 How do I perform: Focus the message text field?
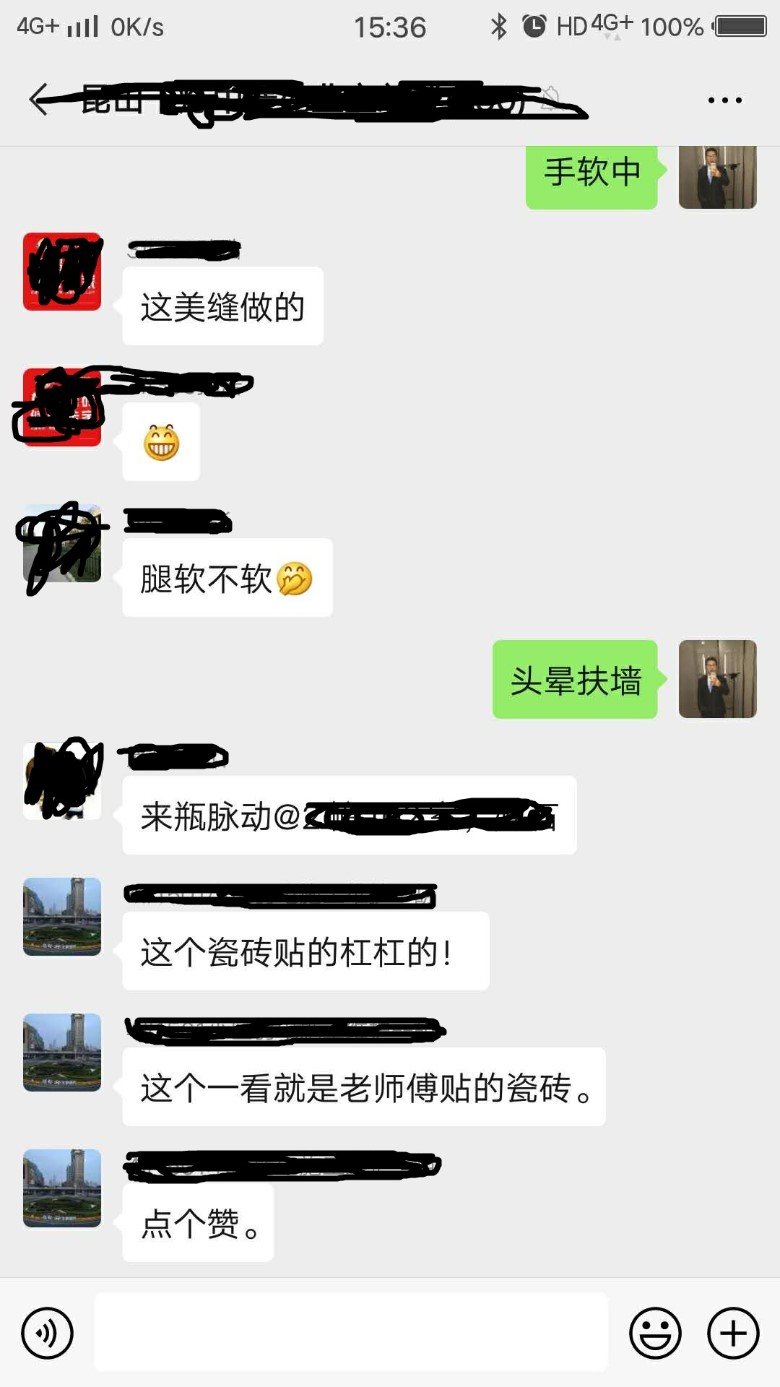351,1332
